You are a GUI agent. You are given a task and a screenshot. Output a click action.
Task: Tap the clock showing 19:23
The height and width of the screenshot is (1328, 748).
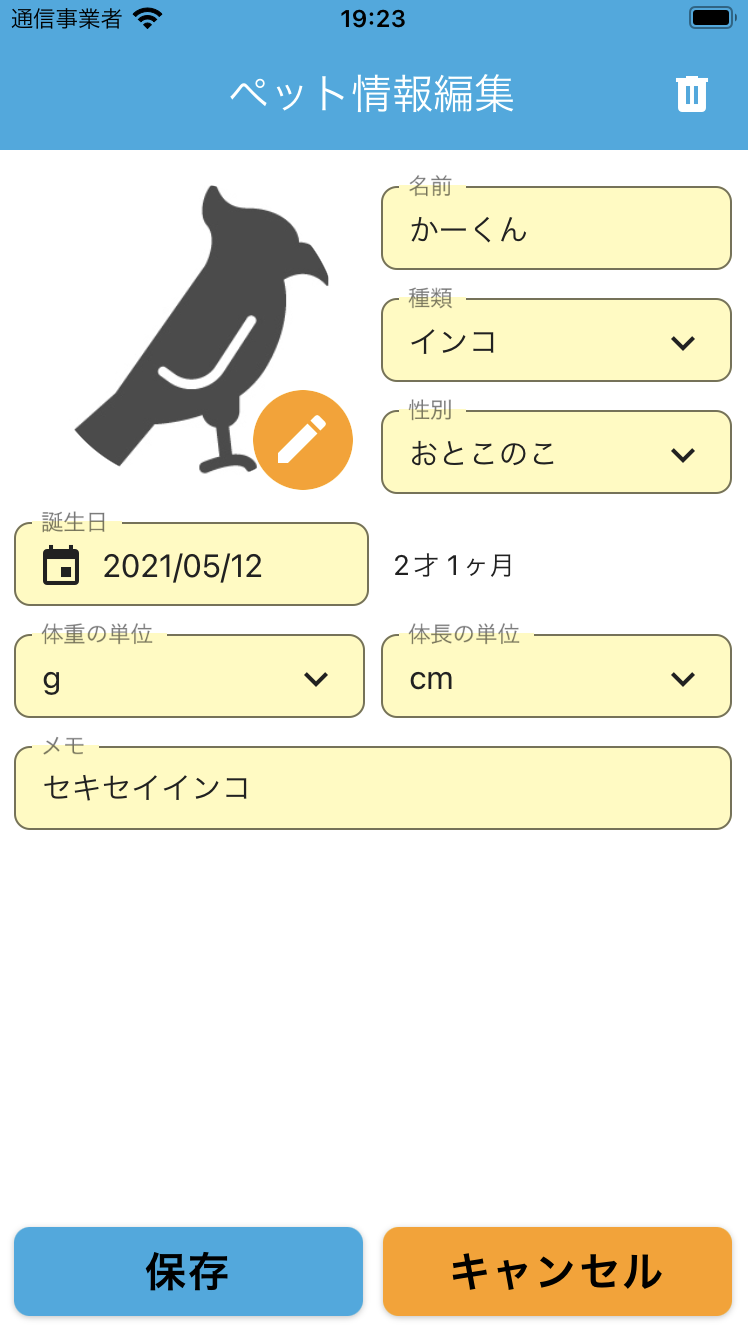pyautogui.click(x=374, y=17)
